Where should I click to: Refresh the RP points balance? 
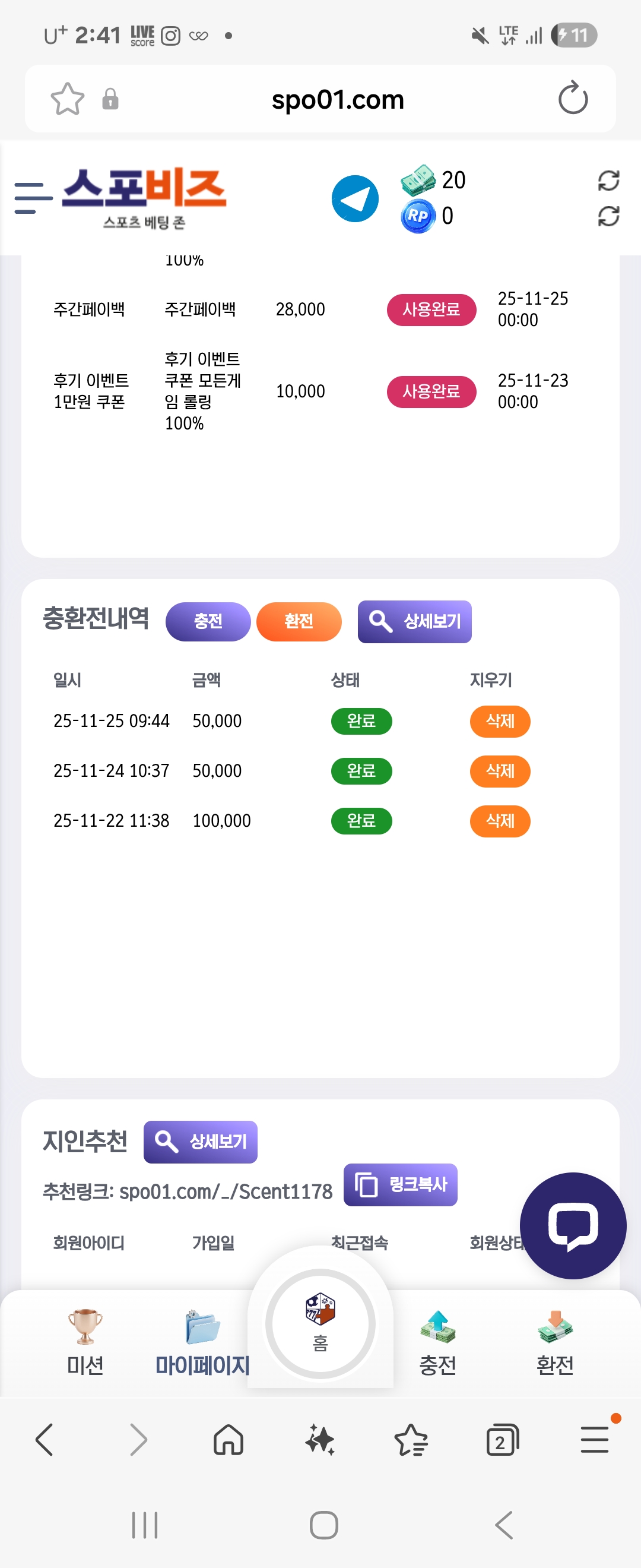[609, 217]
